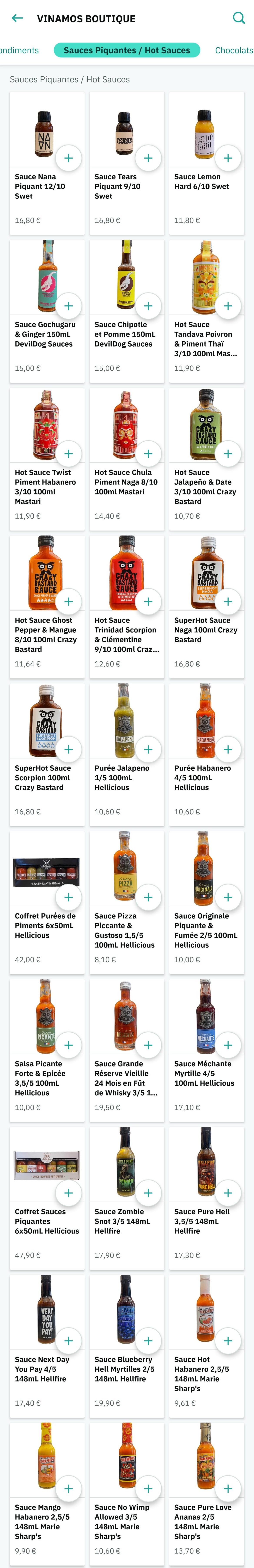Go back with the arrow icon
The image size is (254, 1568).
18,18
